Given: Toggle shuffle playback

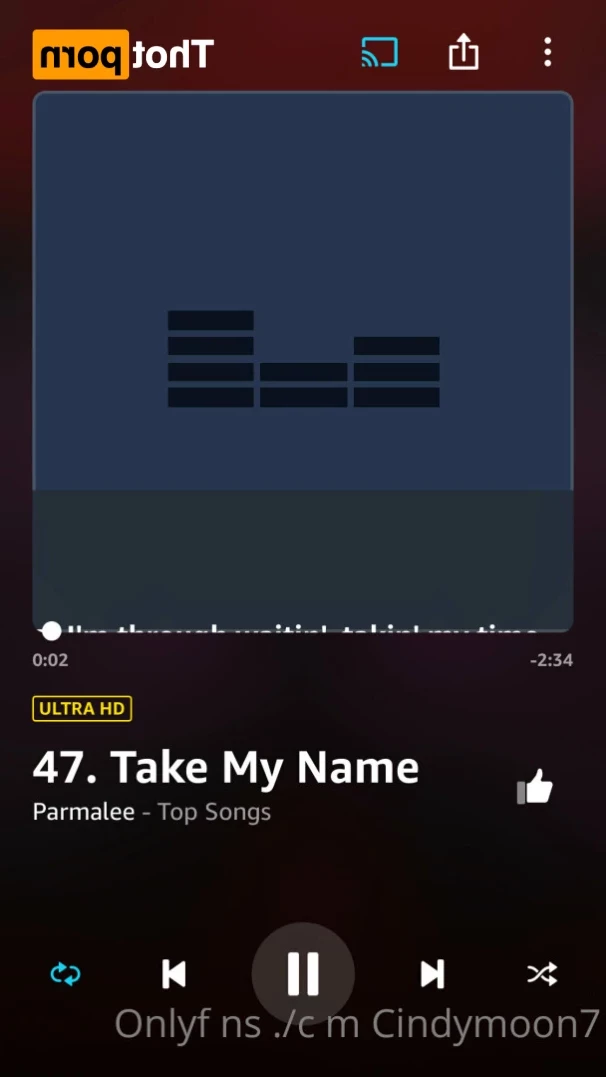Looking at the screenshot, I should pyautogui.click(x=542, y=973).
